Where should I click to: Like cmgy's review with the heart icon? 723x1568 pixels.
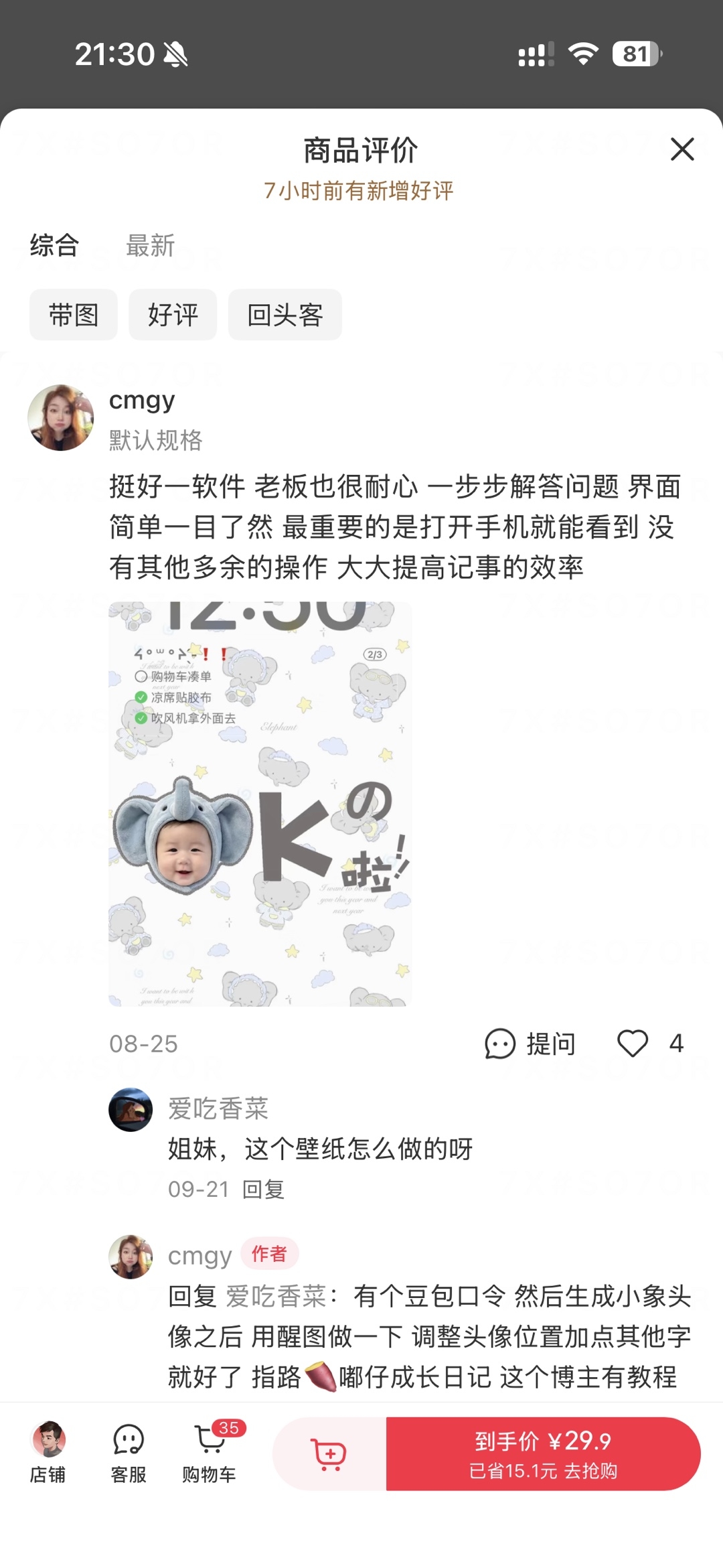click(x=633, y=1044)
